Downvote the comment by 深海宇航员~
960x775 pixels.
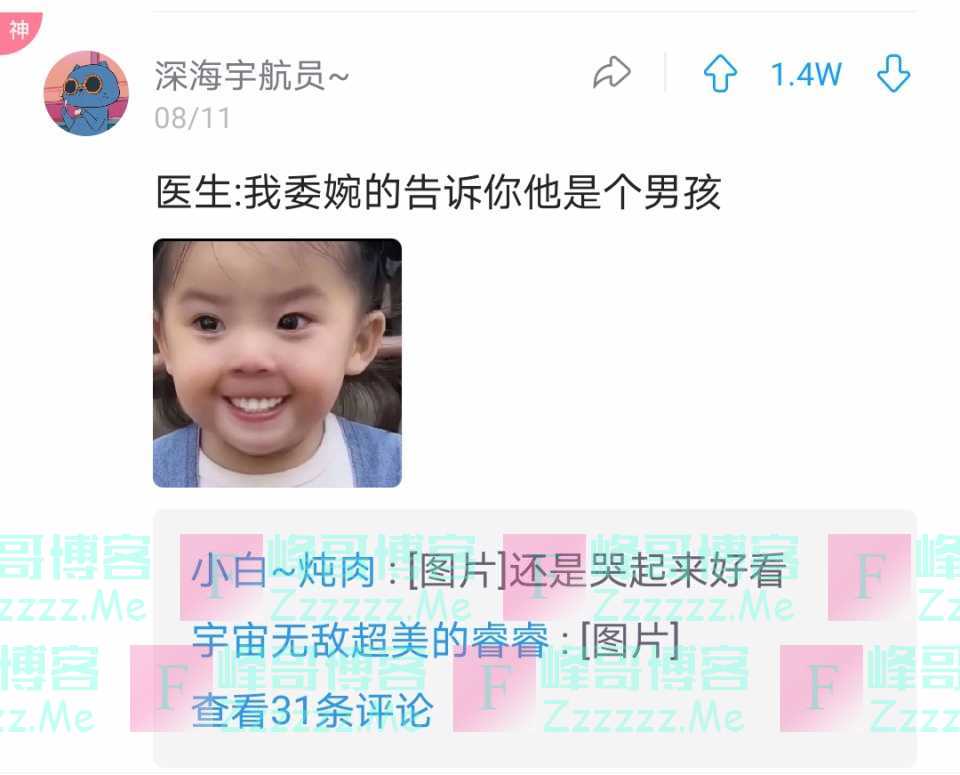(893, 74)
